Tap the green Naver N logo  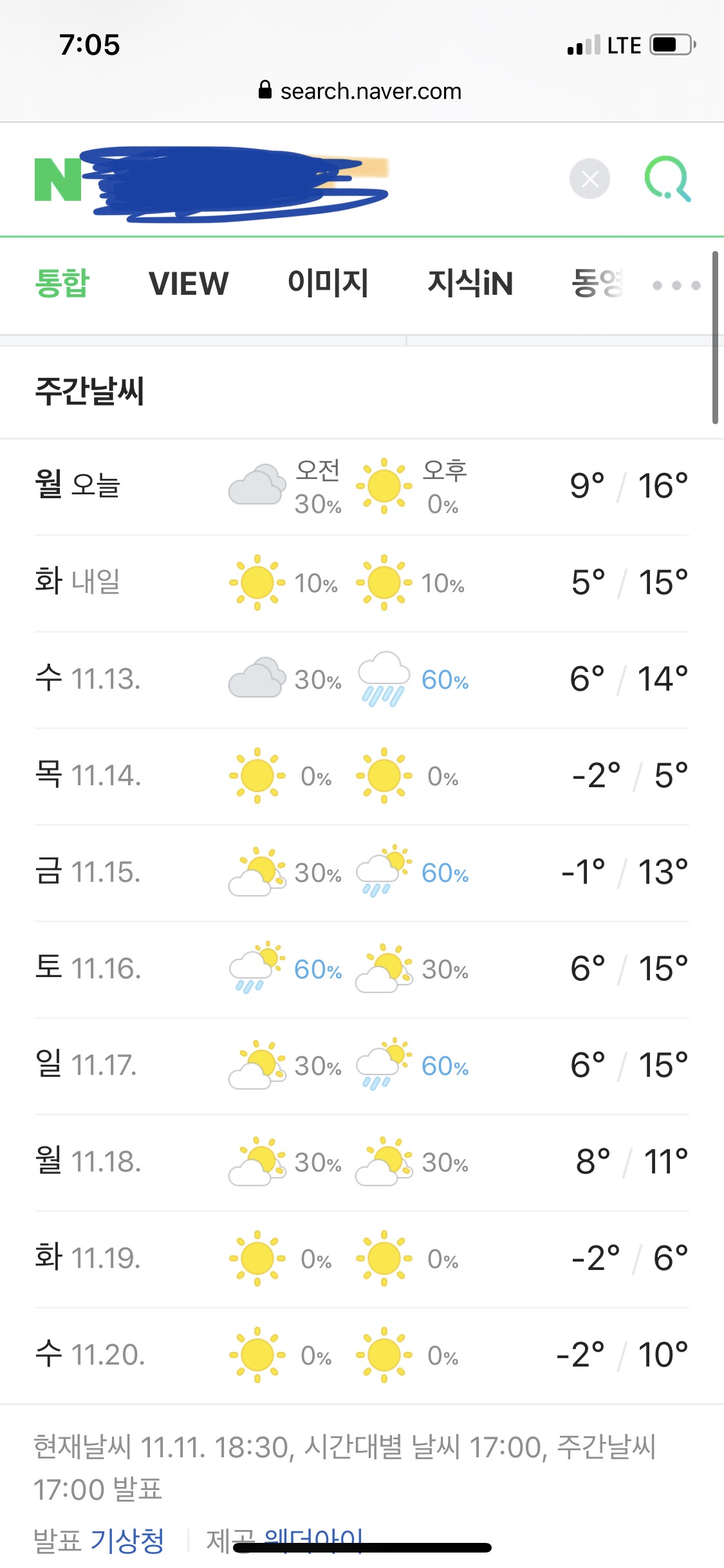click(57, 180)
